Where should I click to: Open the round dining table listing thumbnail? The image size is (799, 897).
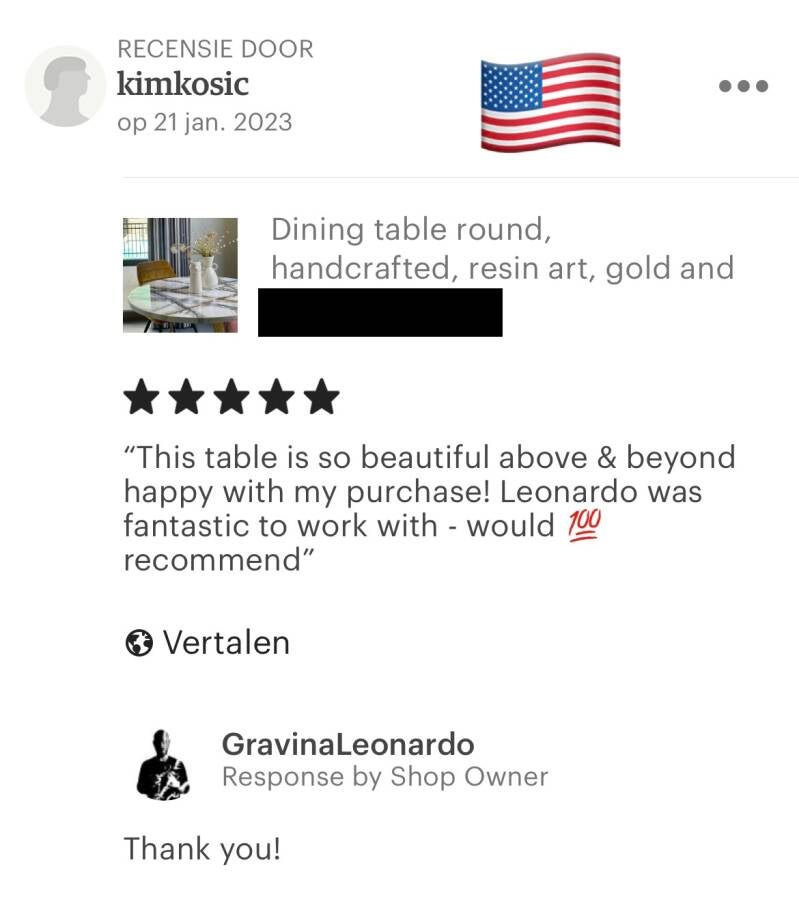[180, 274]
